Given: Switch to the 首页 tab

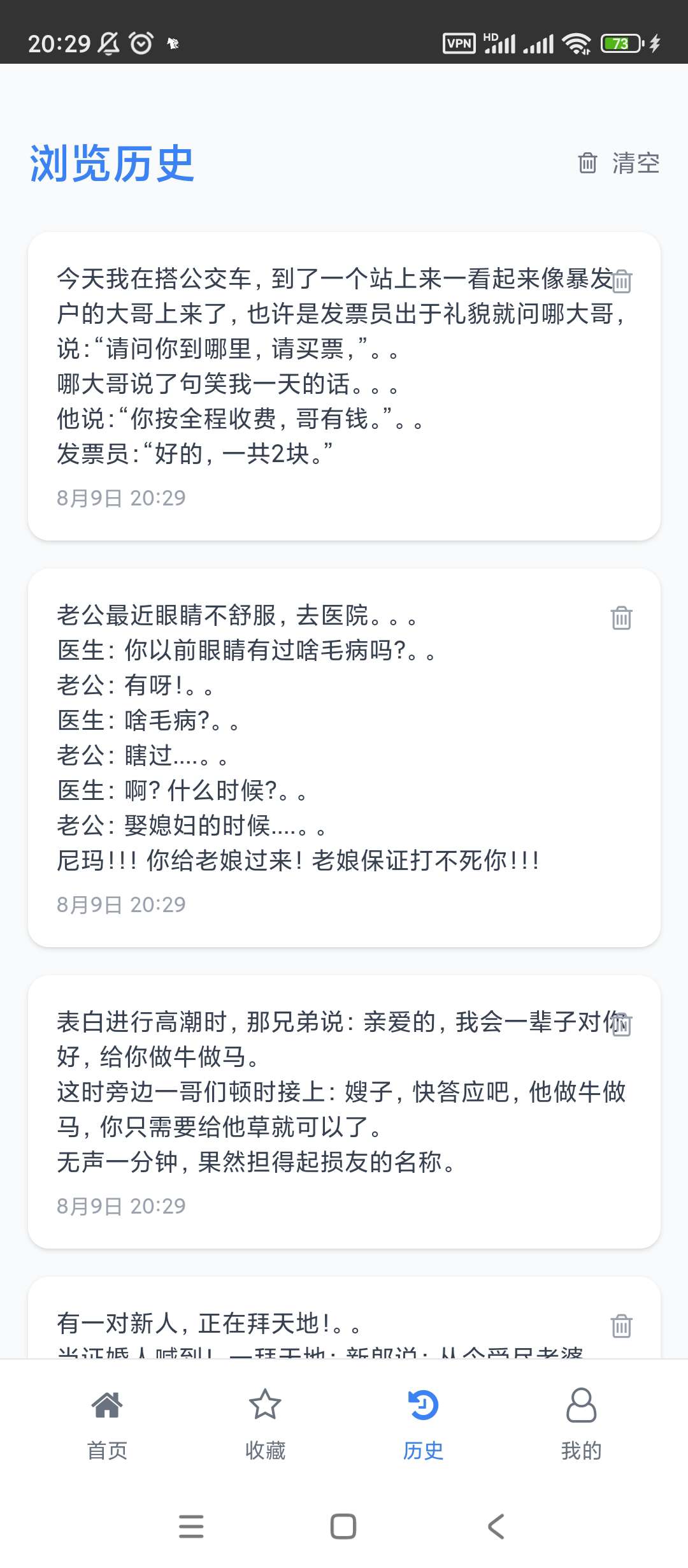Looking at the screenshot, I should tap(107, 1424).
